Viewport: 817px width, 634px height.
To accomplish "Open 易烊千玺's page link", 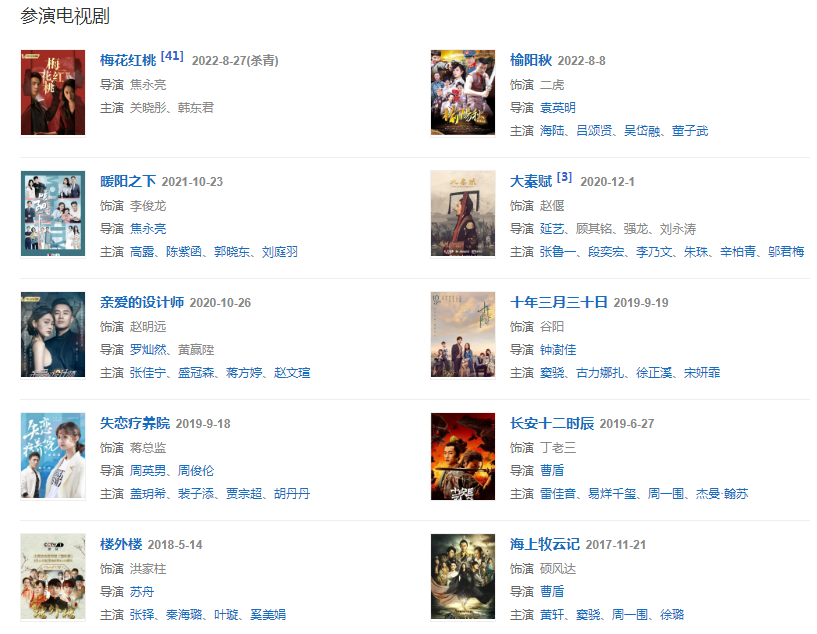I will coord(613,494).
